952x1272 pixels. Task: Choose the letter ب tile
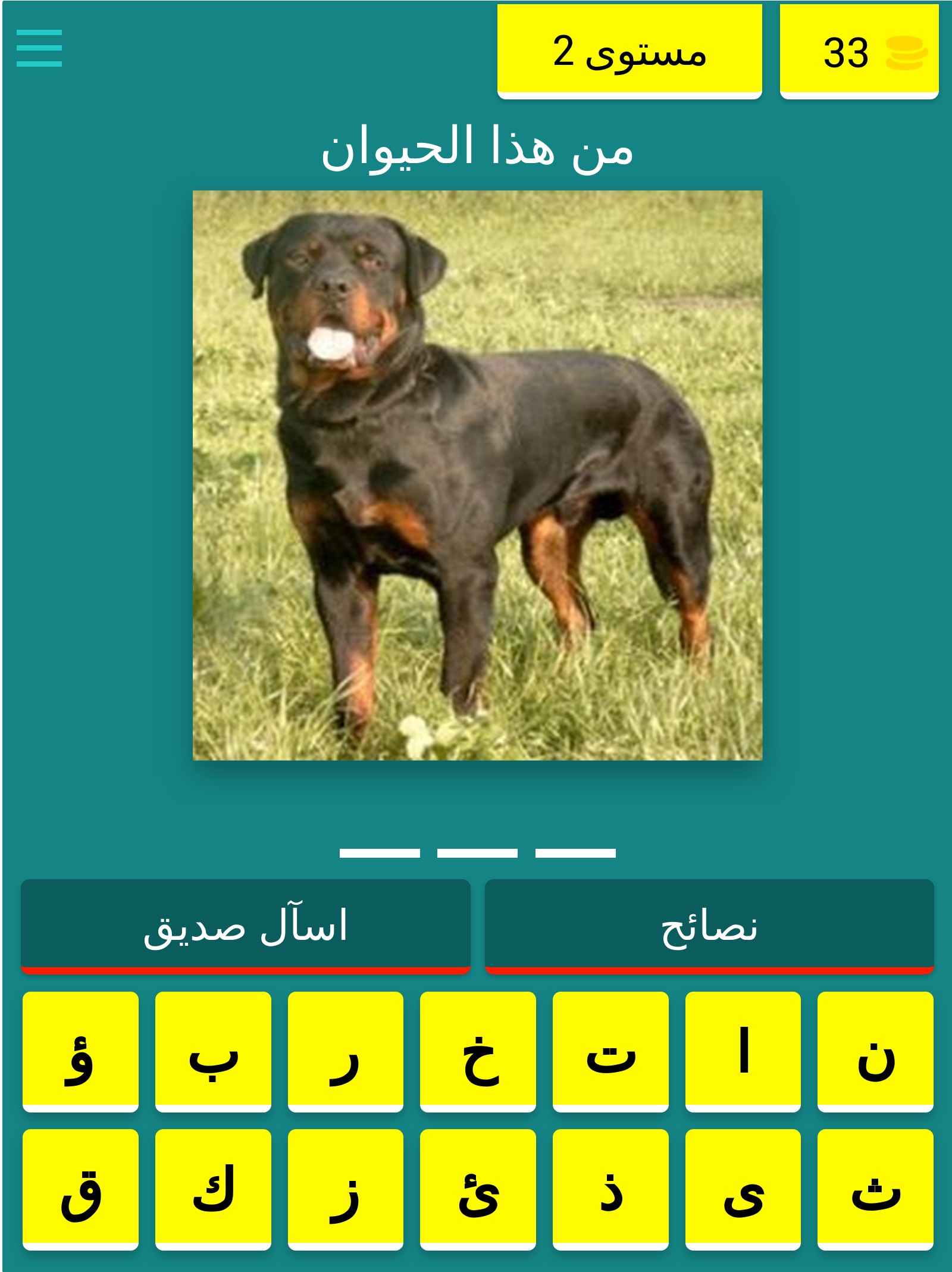(x=213, y=1051)
